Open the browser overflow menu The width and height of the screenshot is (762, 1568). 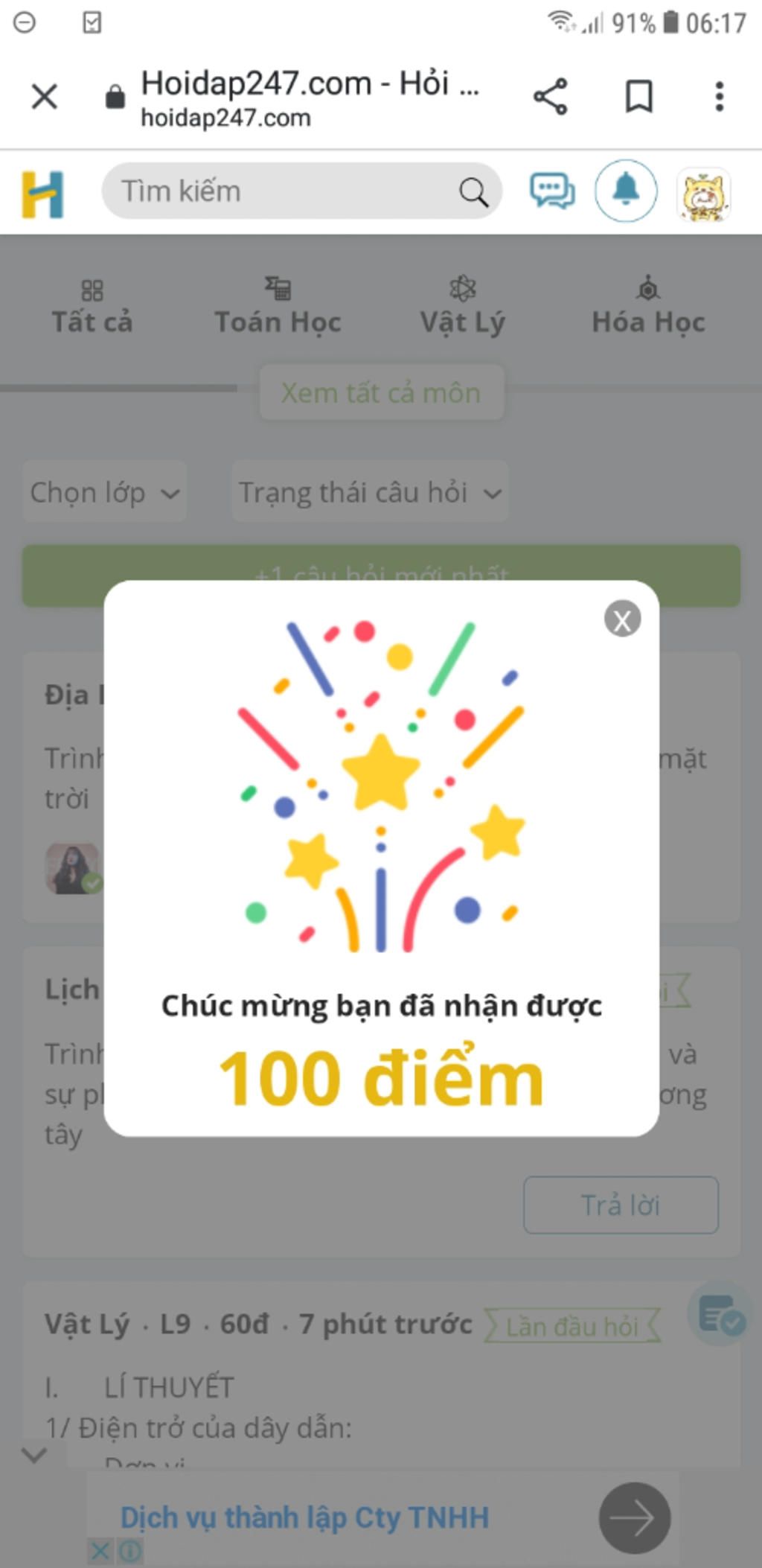(x=719, y=97)
